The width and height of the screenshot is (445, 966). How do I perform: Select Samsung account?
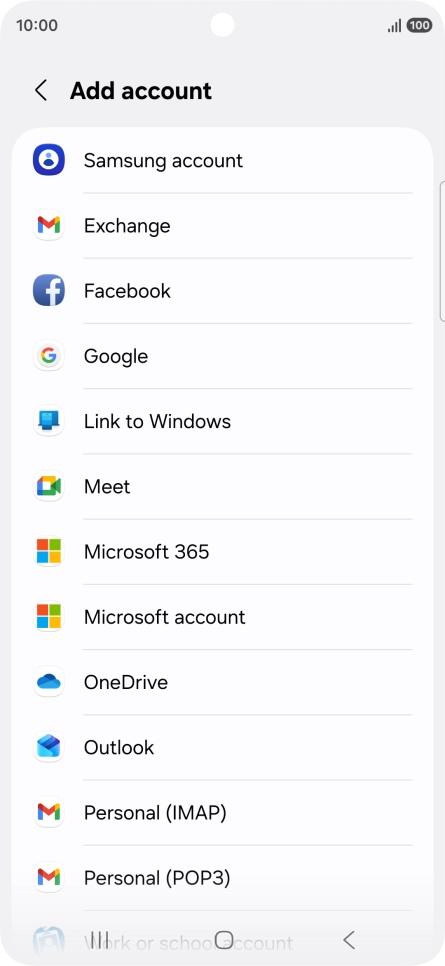[222, 160]
